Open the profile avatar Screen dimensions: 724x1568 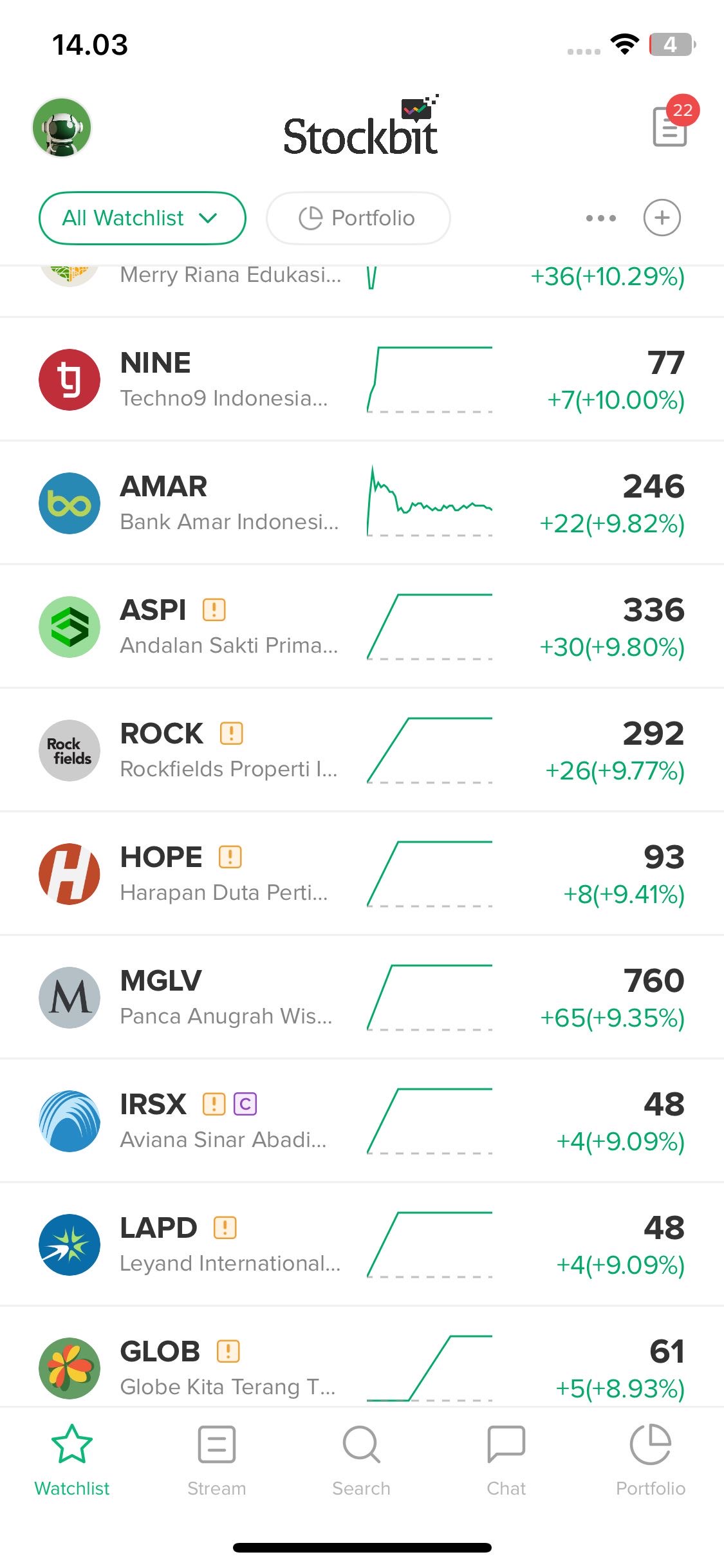(62, 127)
